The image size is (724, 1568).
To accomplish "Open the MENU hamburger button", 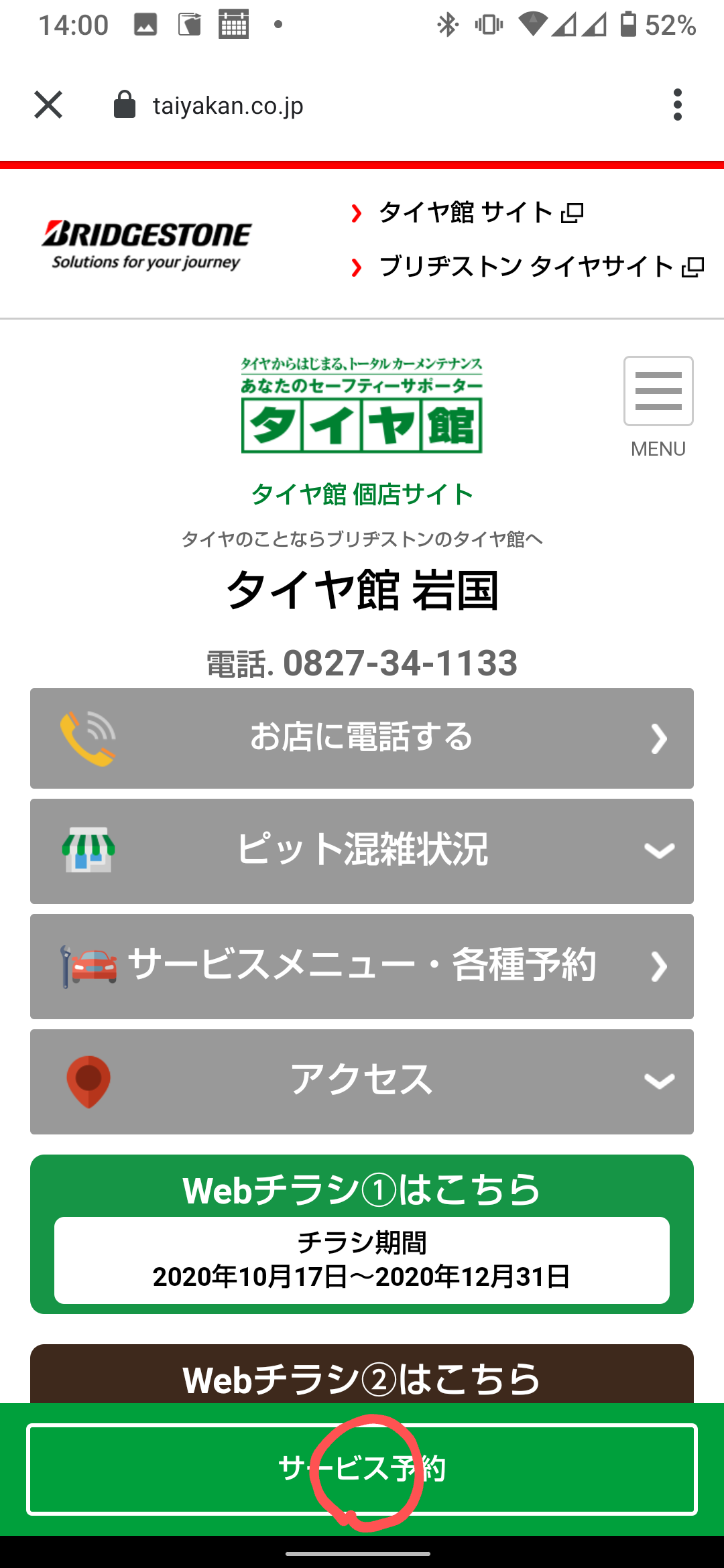I will pyautogui.click(x=658, y=391).
